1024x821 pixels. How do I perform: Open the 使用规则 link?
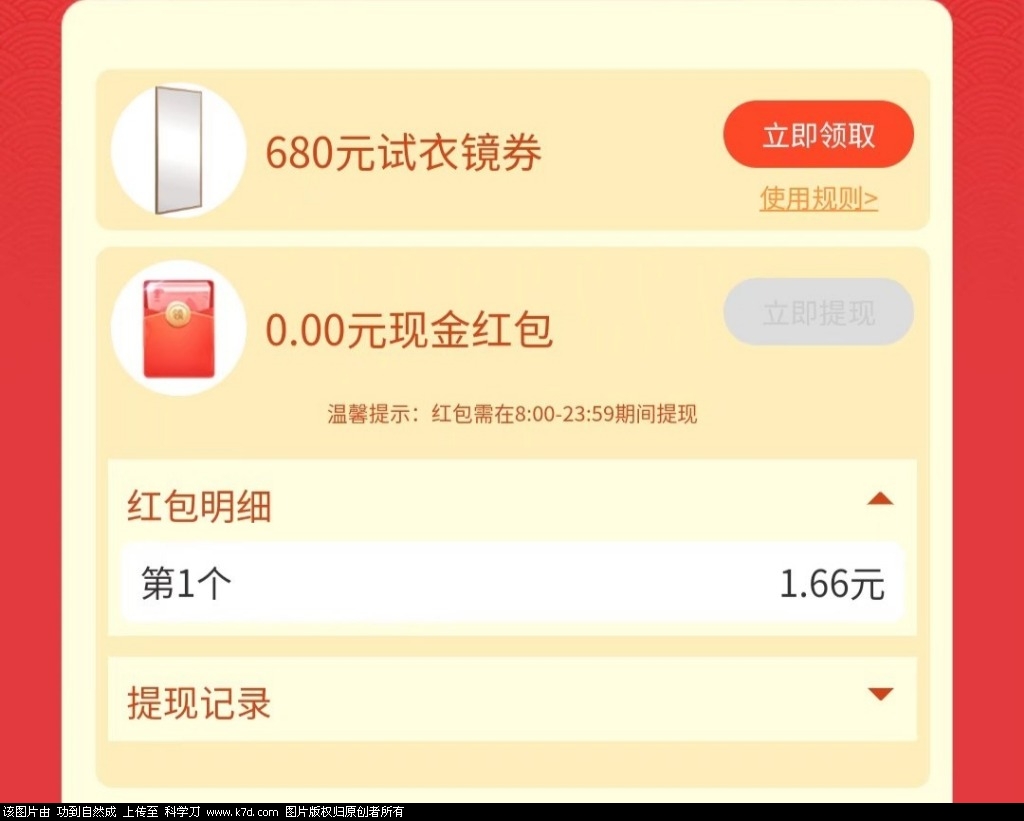[x=818, y=199]
